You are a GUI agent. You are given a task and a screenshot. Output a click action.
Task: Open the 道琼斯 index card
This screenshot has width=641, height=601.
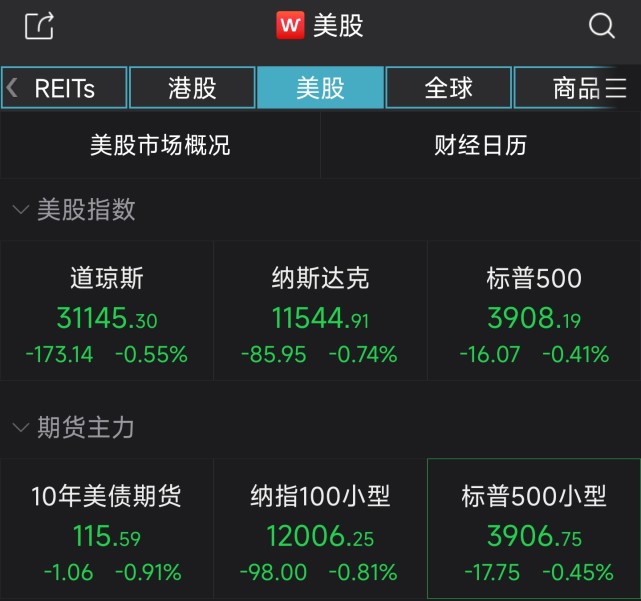107,312
